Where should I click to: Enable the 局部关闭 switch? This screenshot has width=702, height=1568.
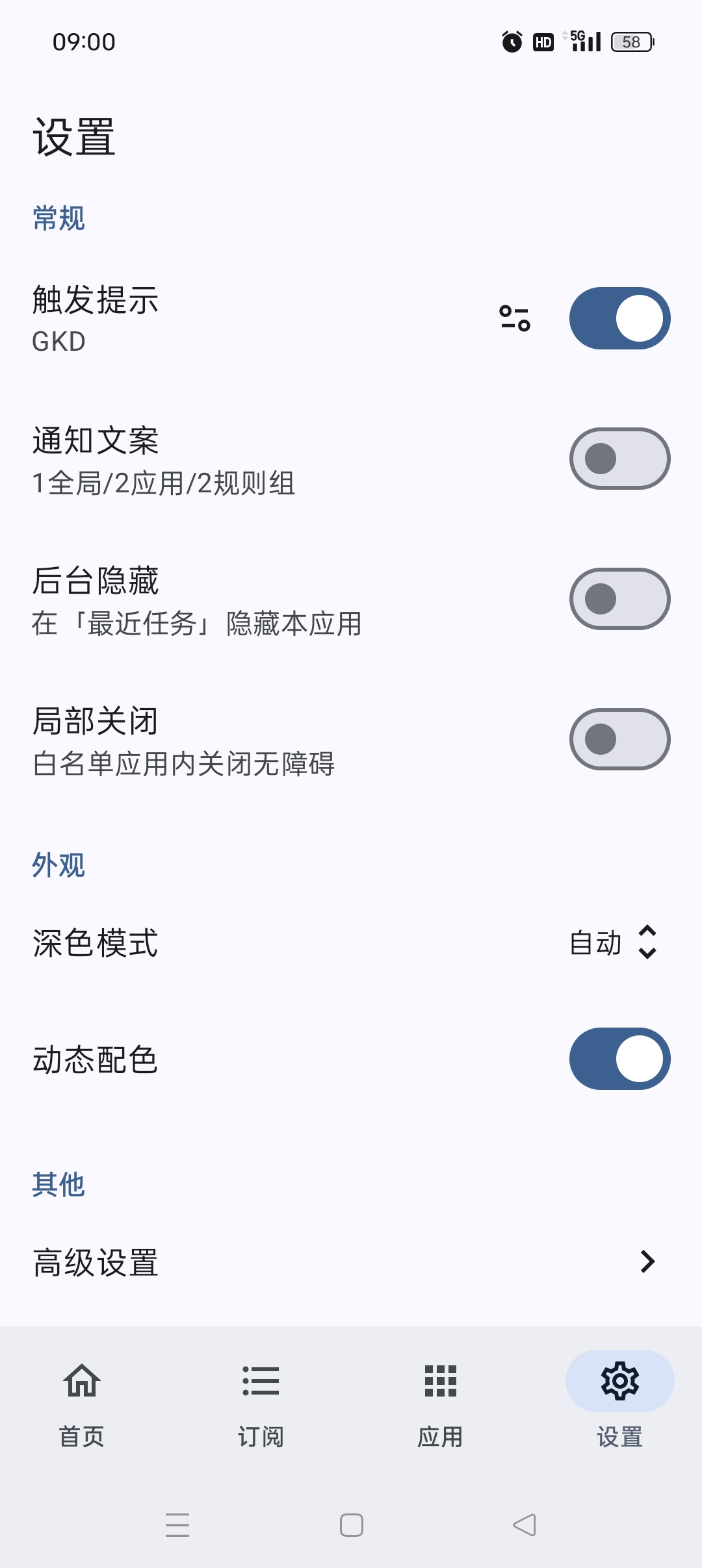pos(619,739)
